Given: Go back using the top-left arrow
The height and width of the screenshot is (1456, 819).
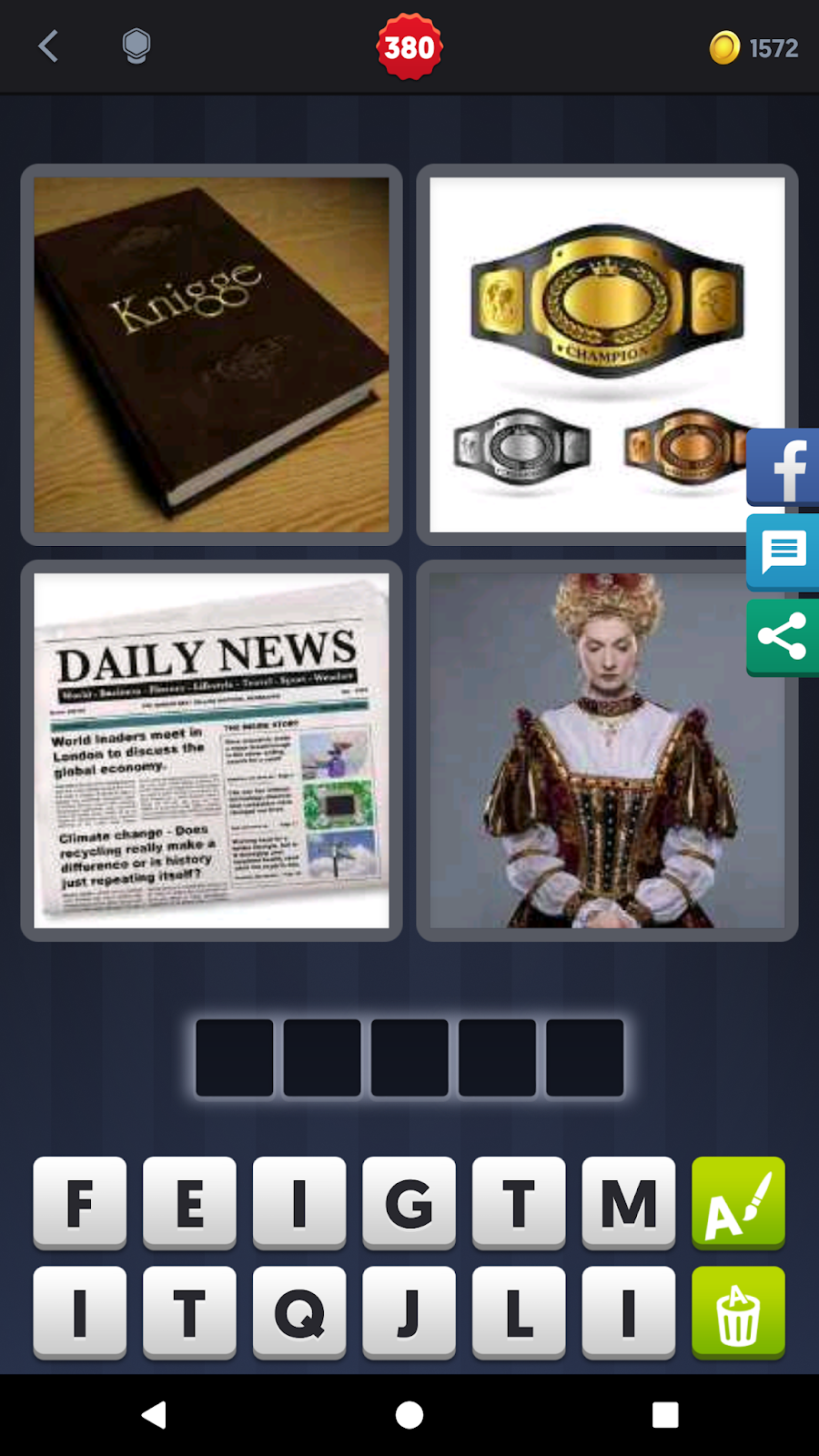Looking at the screenshot, I should (x=49, y=46).
